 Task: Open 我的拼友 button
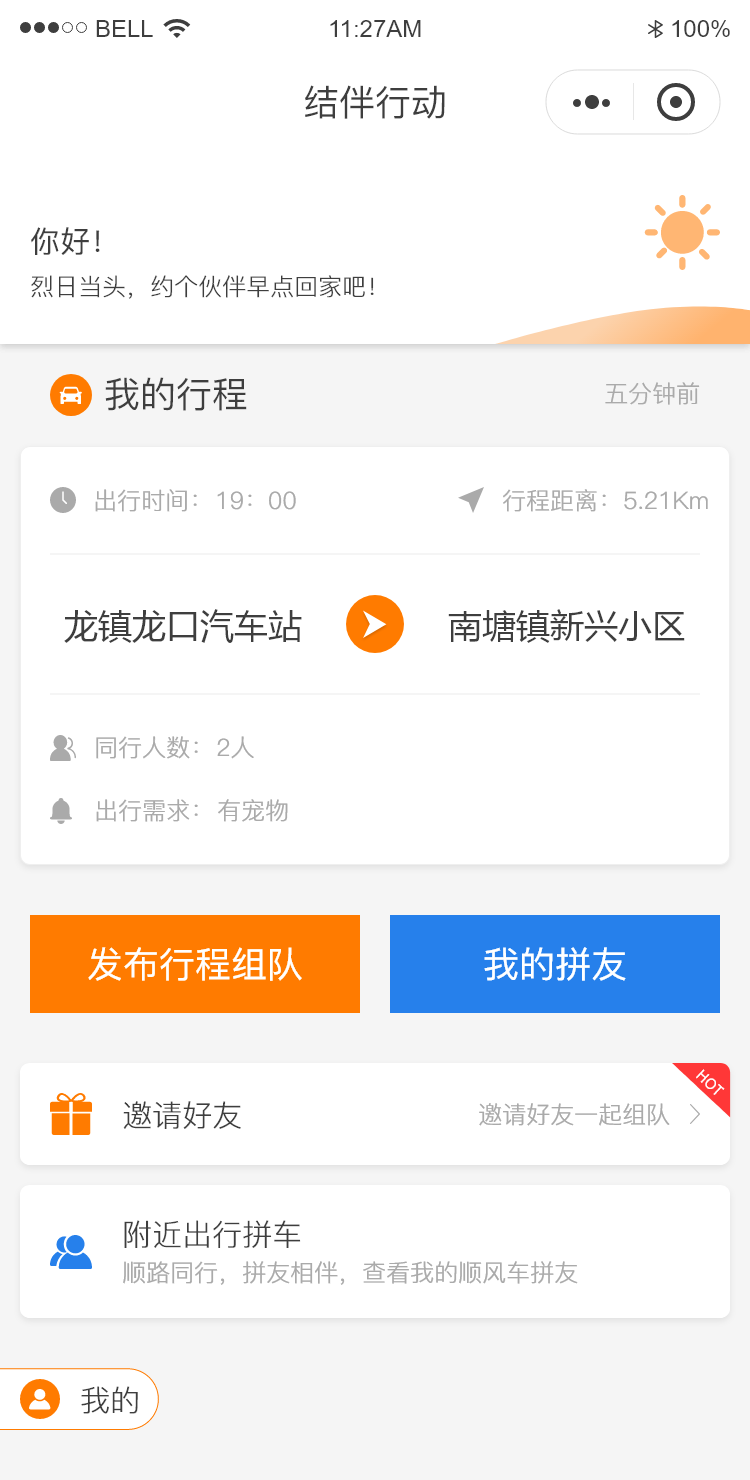coord(555,964)
